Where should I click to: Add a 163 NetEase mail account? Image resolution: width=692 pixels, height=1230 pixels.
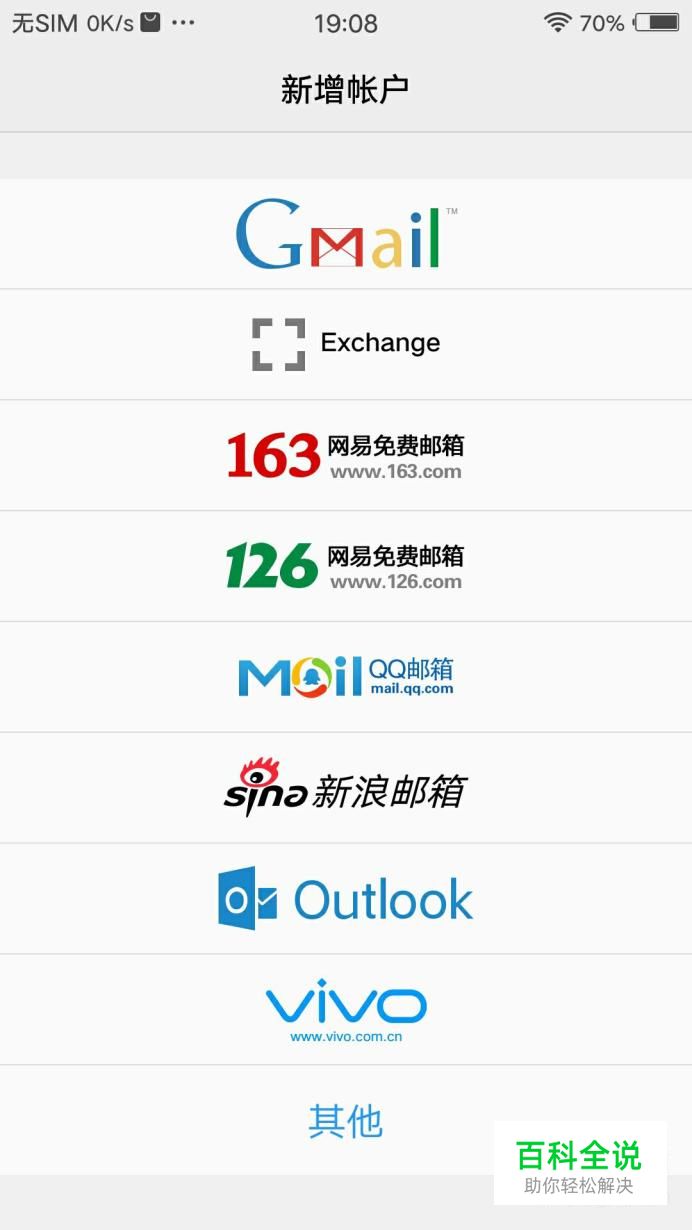click(346, 456)
